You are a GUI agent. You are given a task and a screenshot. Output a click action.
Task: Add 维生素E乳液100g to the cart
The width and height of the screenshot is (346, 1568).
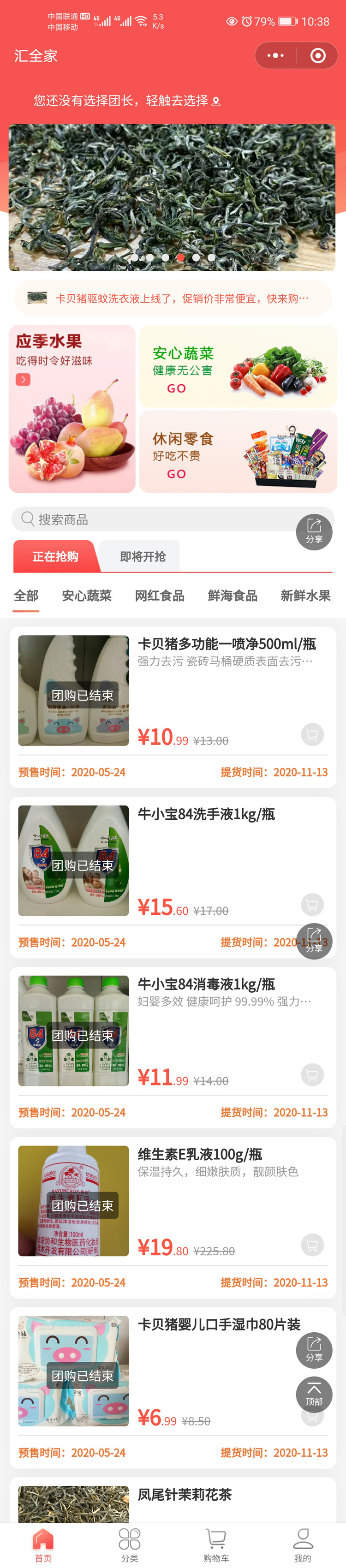pyautogui.click(x=312, y=1245)
